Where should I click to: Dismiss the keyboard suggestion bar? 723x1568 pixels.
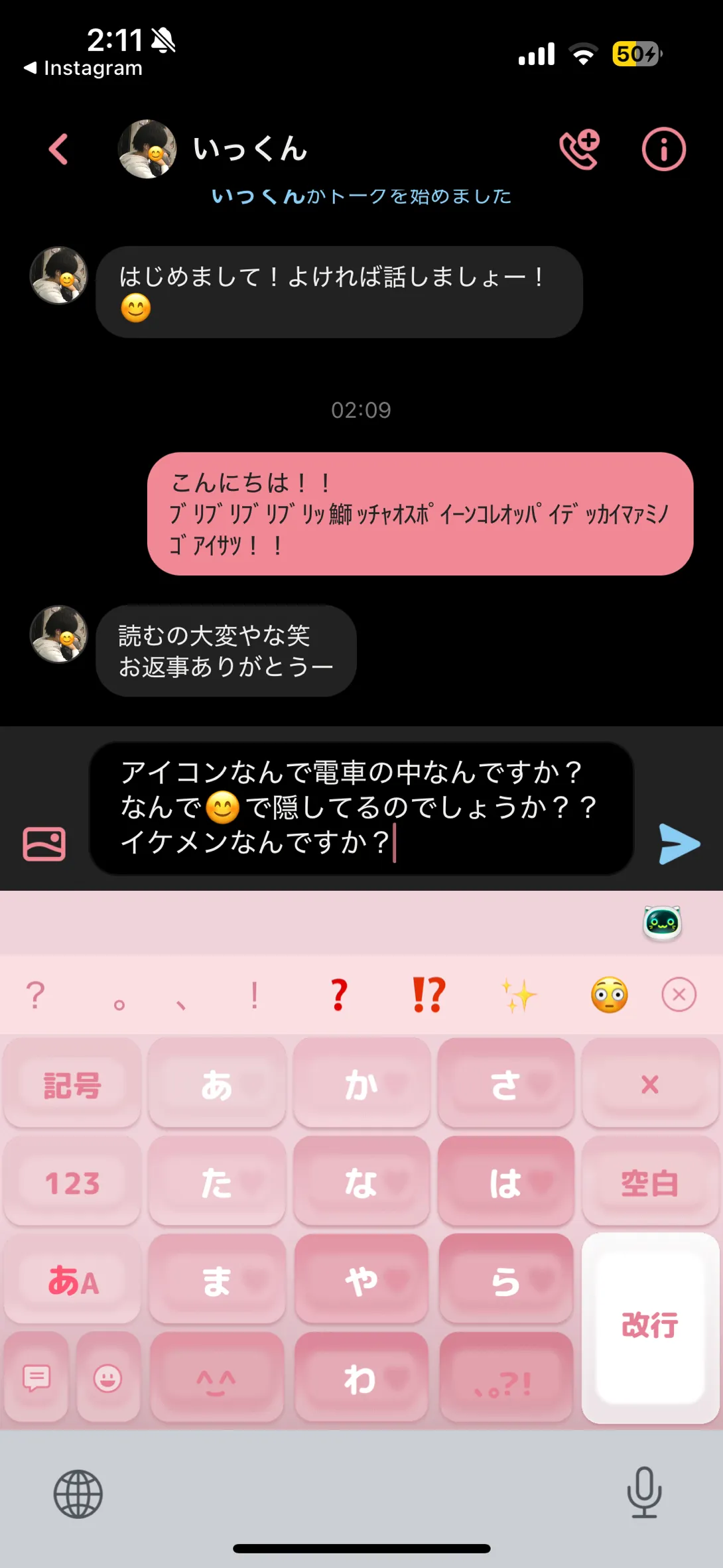(679, 994)
